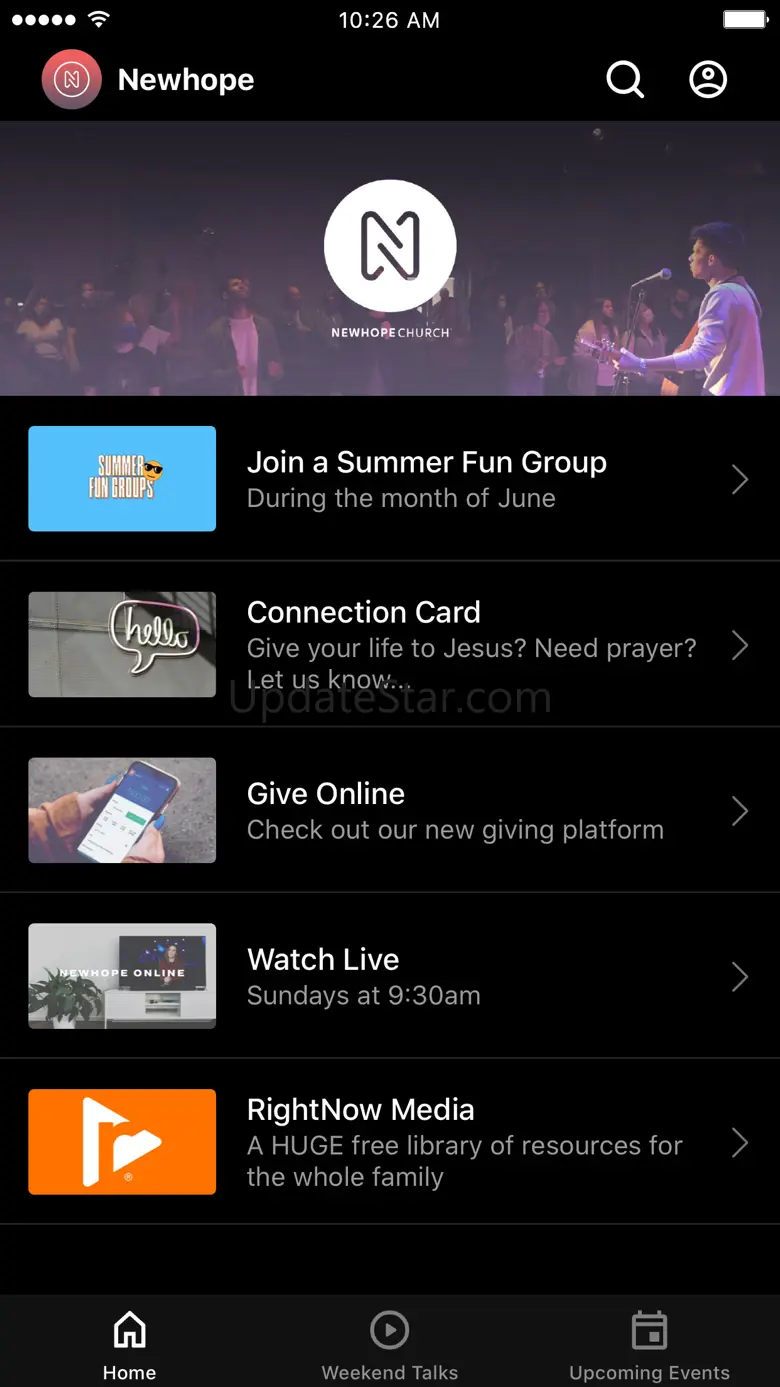Go to the Home tab
780x1387 pixels.
tap(129, 1345)
